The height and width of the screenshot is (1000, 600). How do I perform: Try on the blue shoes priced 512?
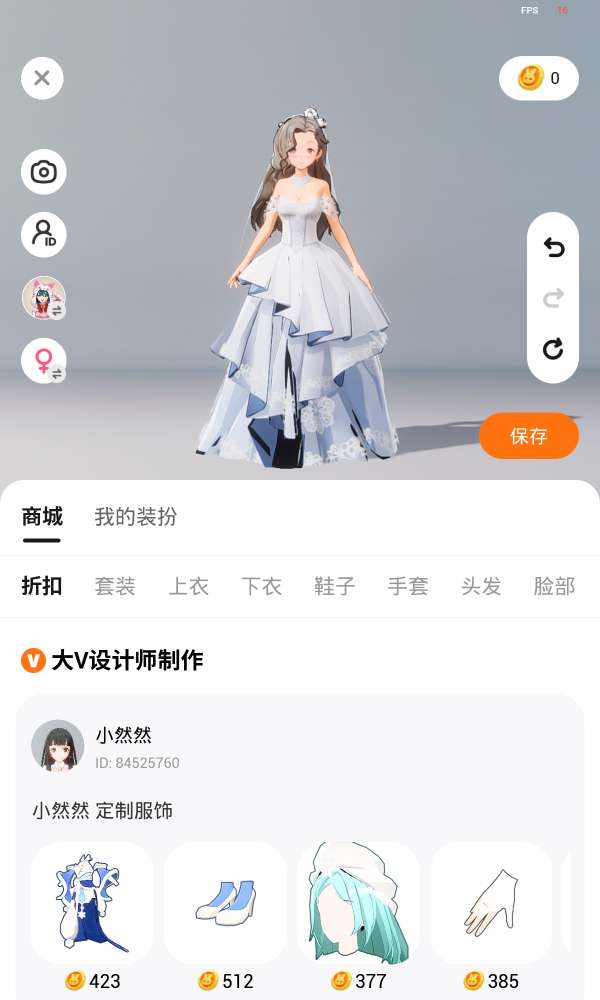click(224, 902)
